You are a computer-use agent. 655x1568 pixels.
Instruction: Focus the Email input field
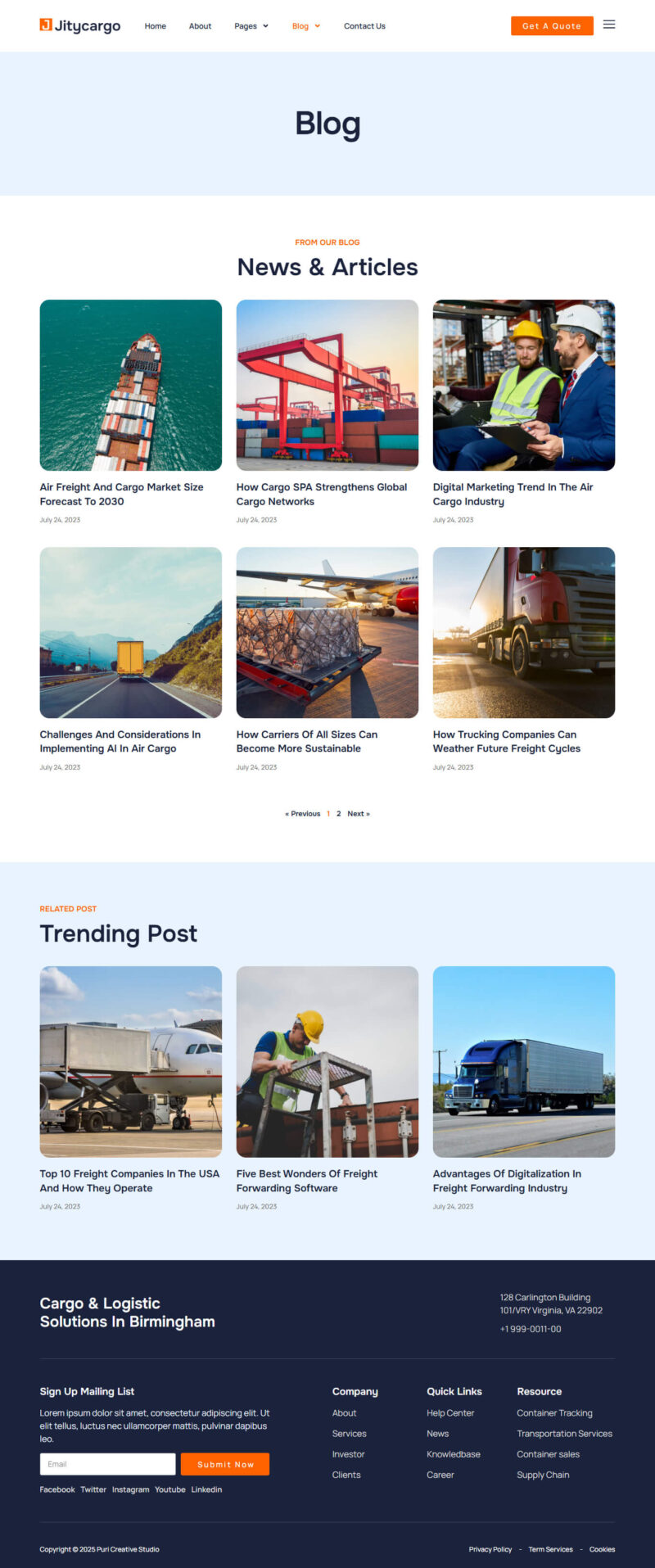pos(107,1464)
